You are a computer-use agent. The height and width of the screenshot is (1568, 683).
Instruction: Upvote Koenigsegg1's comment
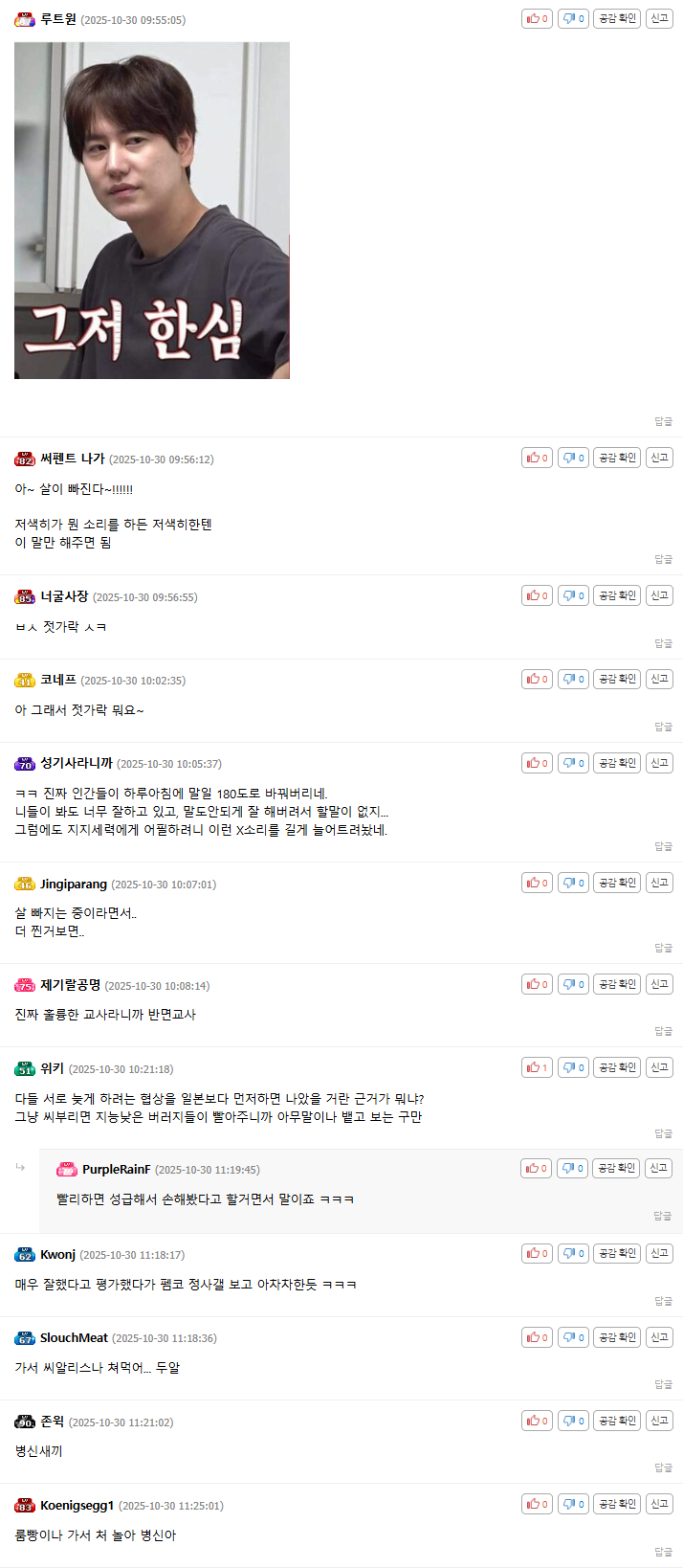pyautogui.click(x=537, y=1504)
